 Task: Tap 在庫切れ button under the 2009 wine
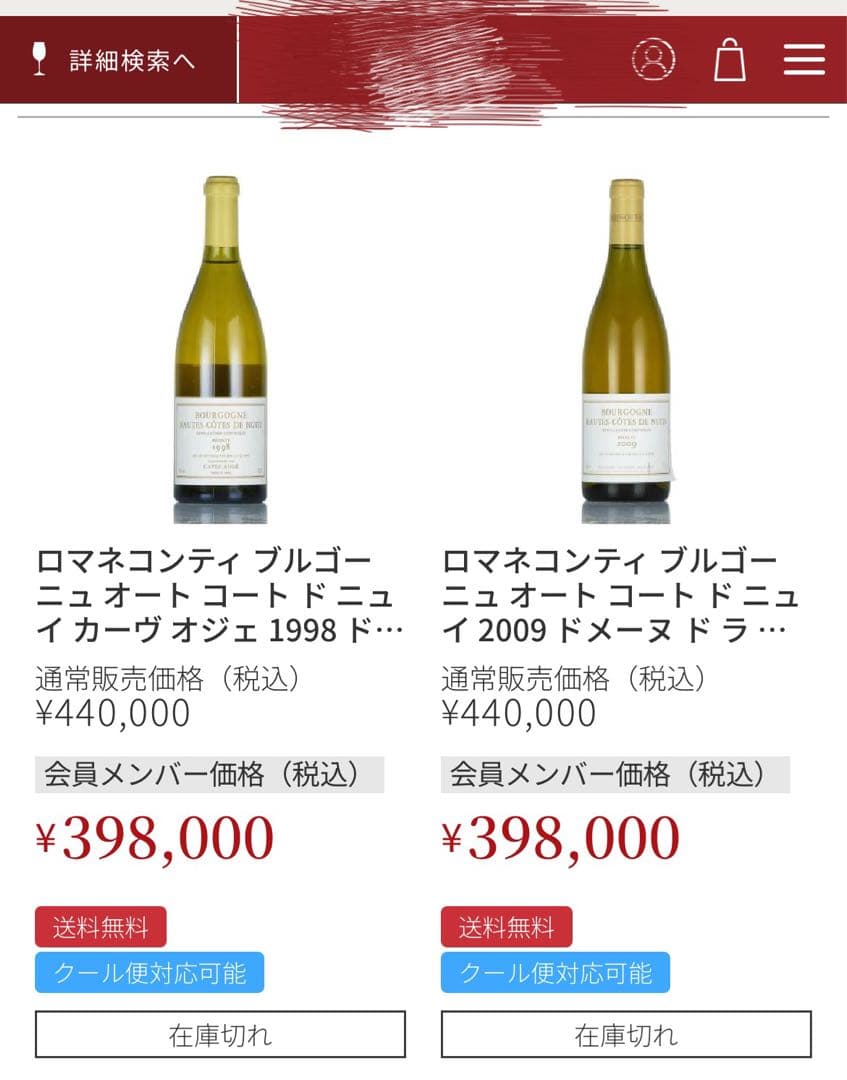626,1034
